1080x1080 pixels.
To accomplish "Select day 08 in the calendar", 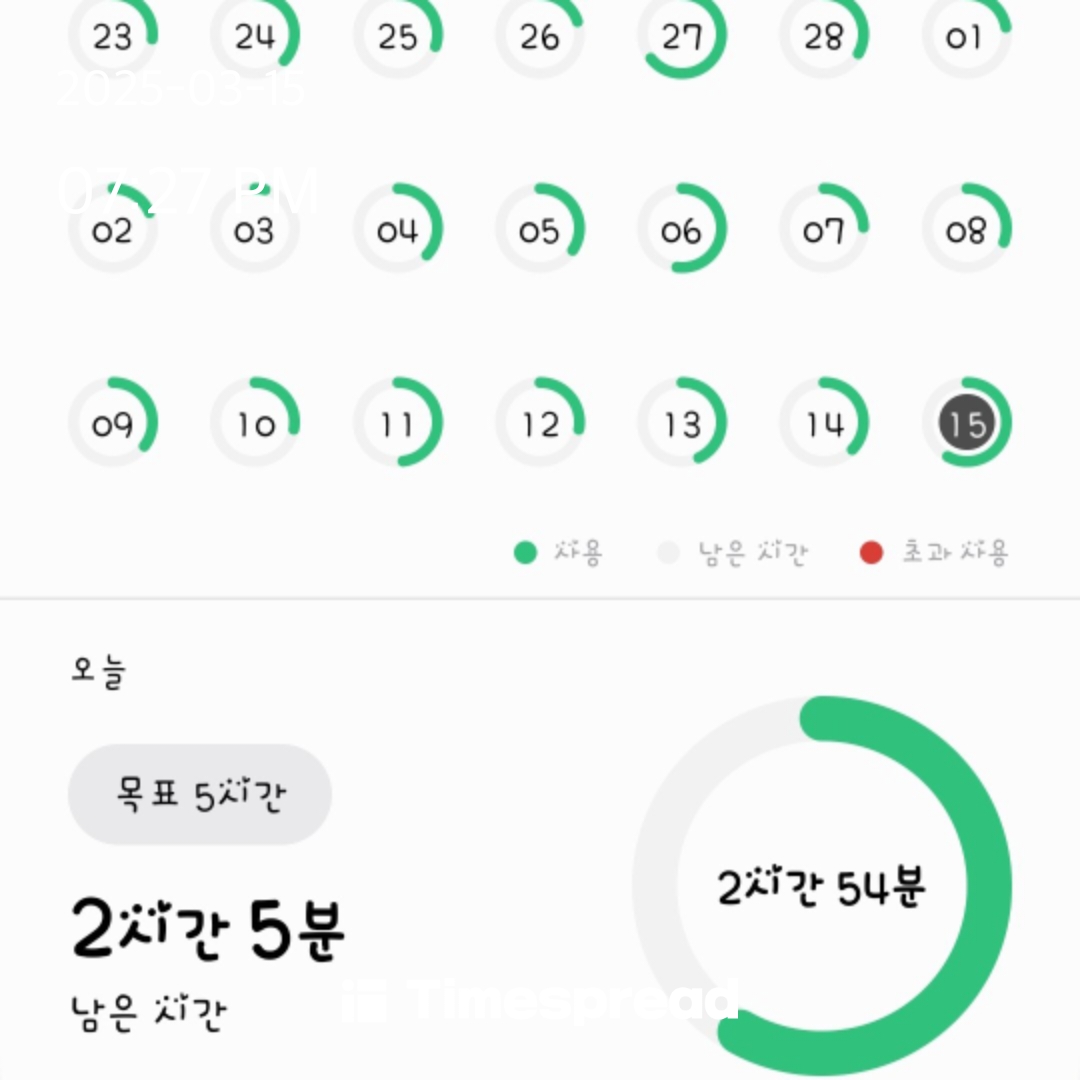I will tap(966, 230).
